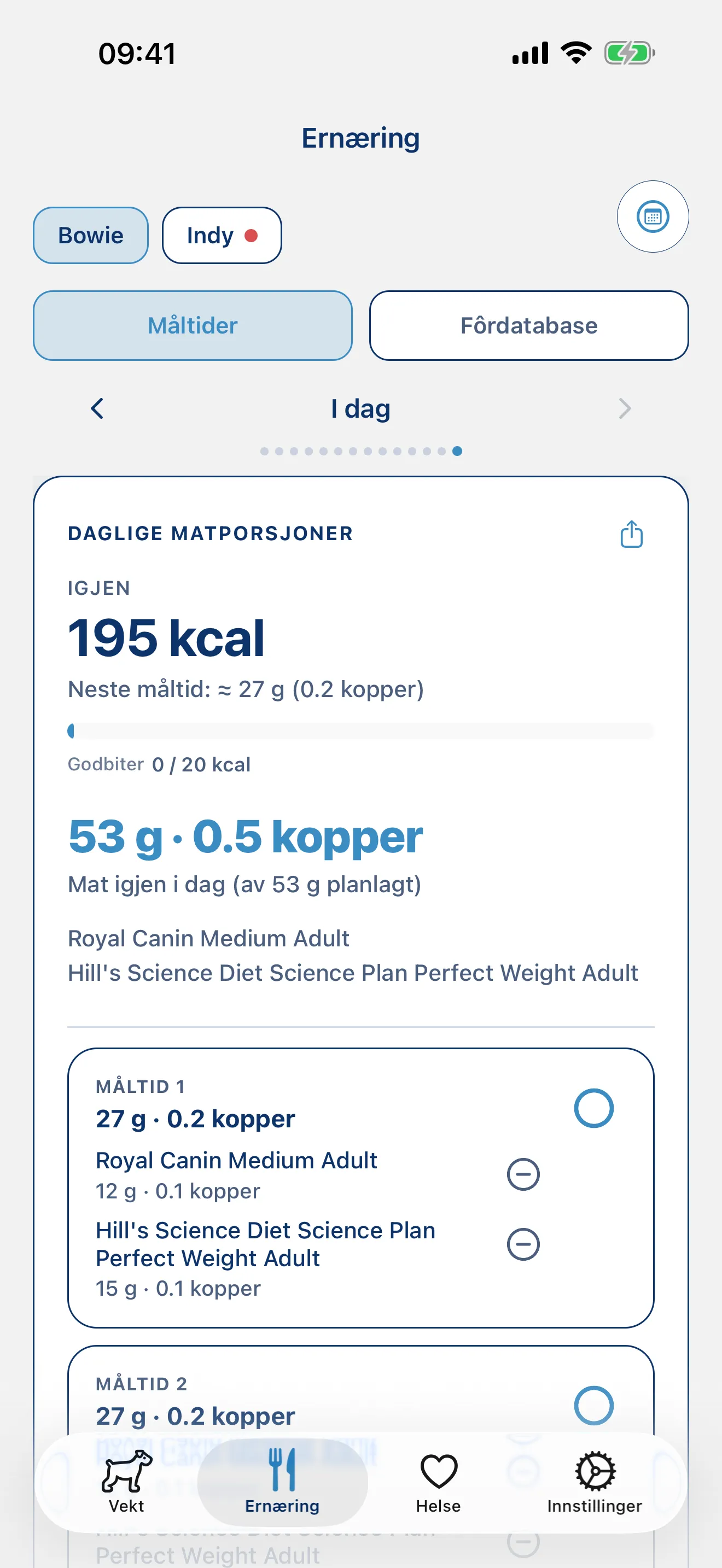The width and height of the screenshot is (722, 1568).
Task: Remove Hill's Science Diet from Måltid 1
Action: coord(523,1244)
